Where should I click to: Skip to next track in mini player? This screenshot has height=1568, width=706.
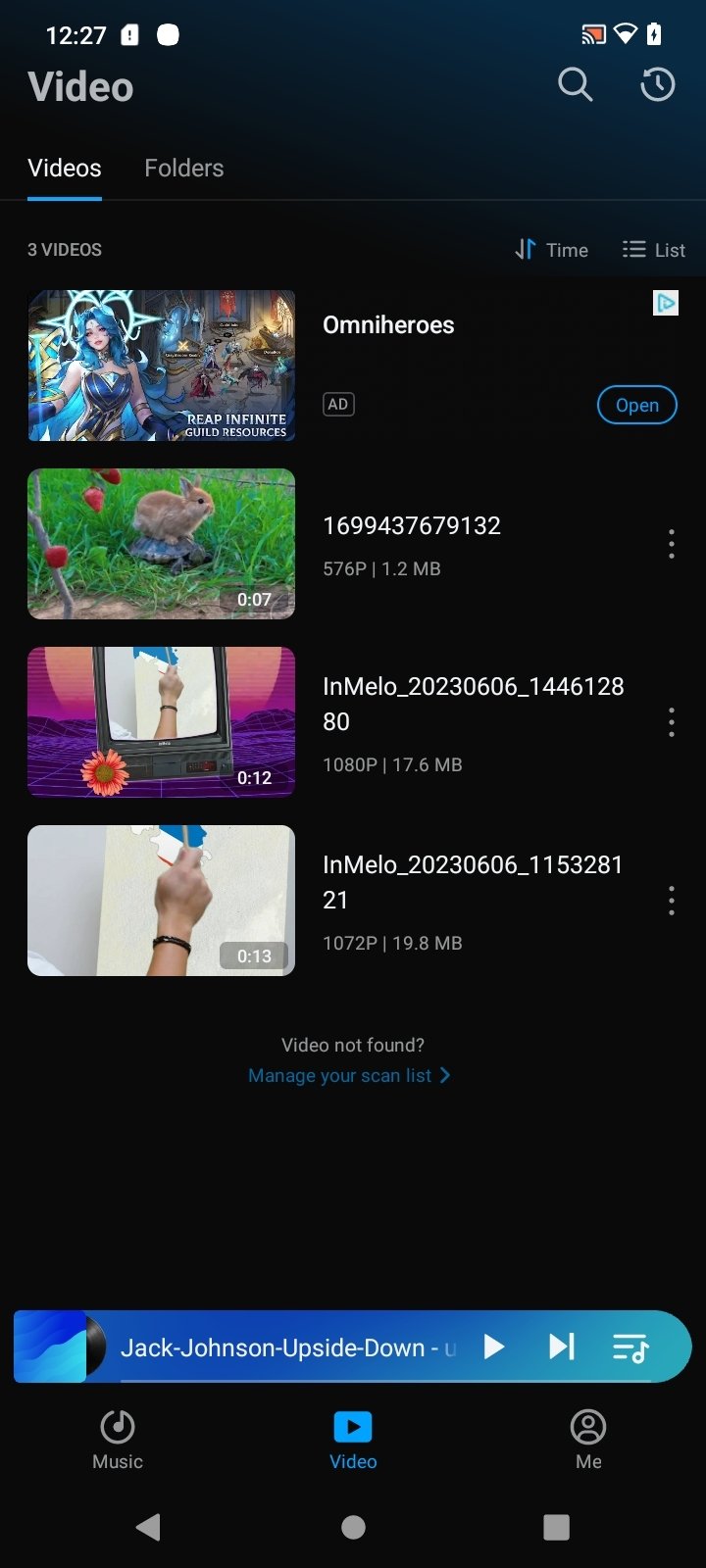(x=561, y=1347)
